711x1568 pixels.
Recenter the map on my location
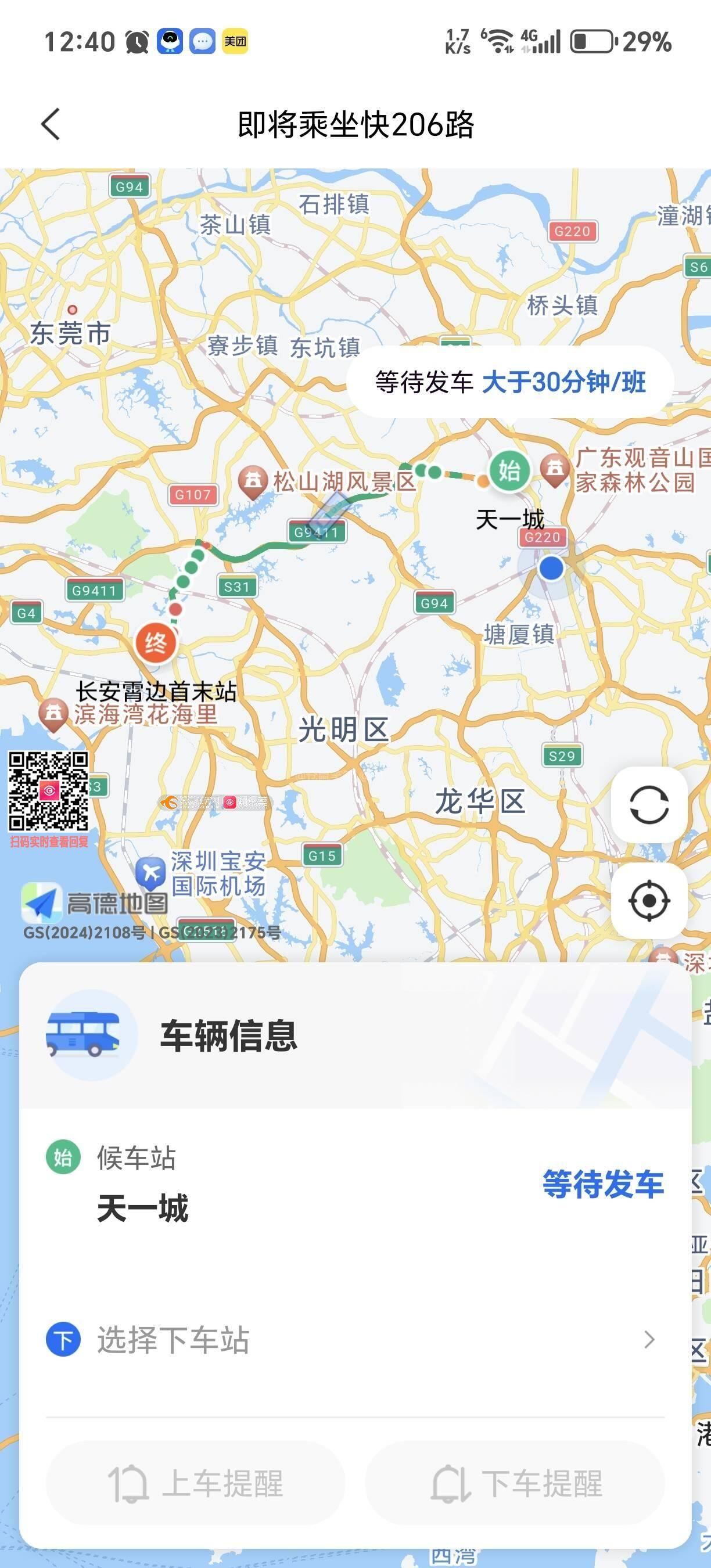649,900
